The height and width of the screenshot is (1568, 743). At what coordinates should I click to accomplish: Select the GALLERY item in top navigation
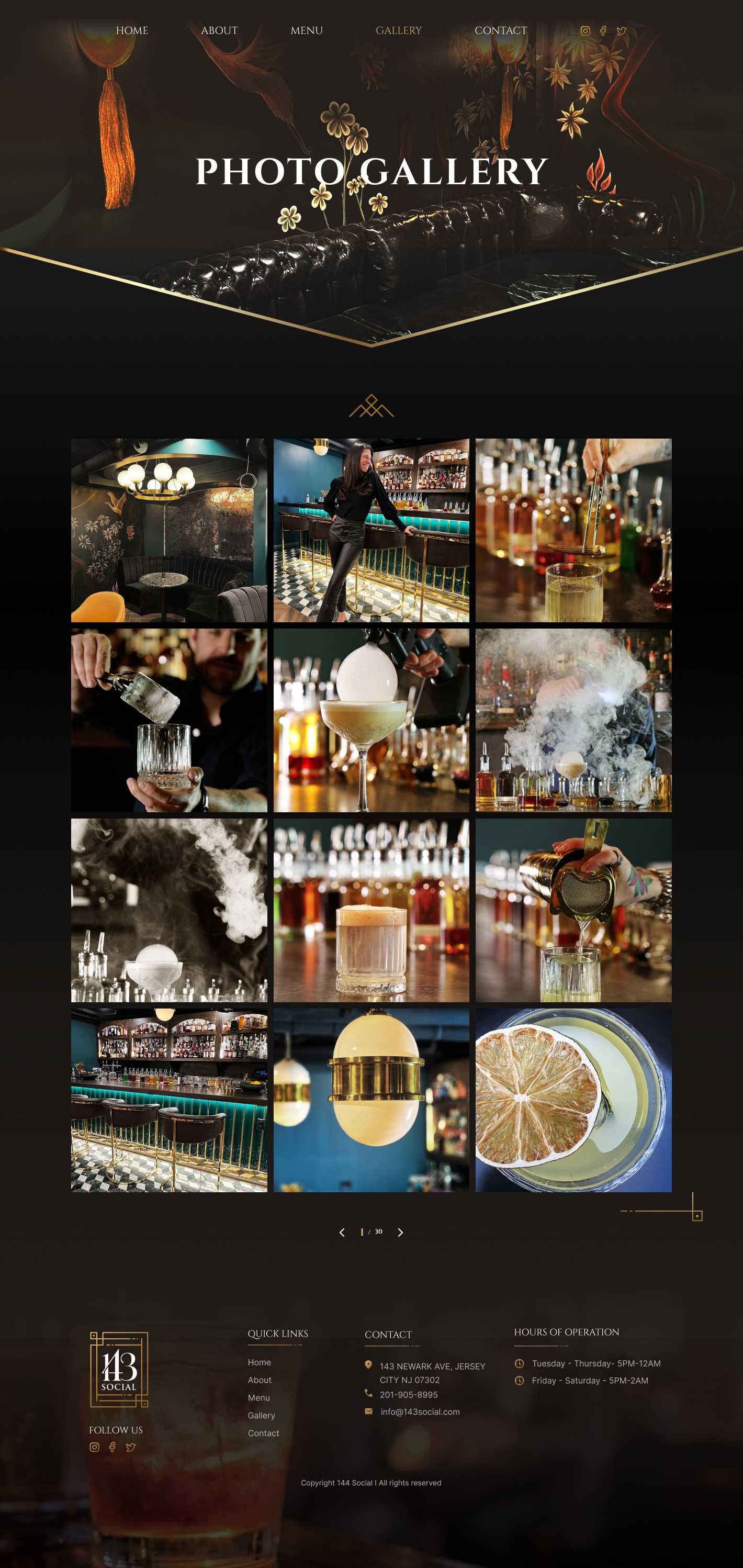tap(398, 30)
